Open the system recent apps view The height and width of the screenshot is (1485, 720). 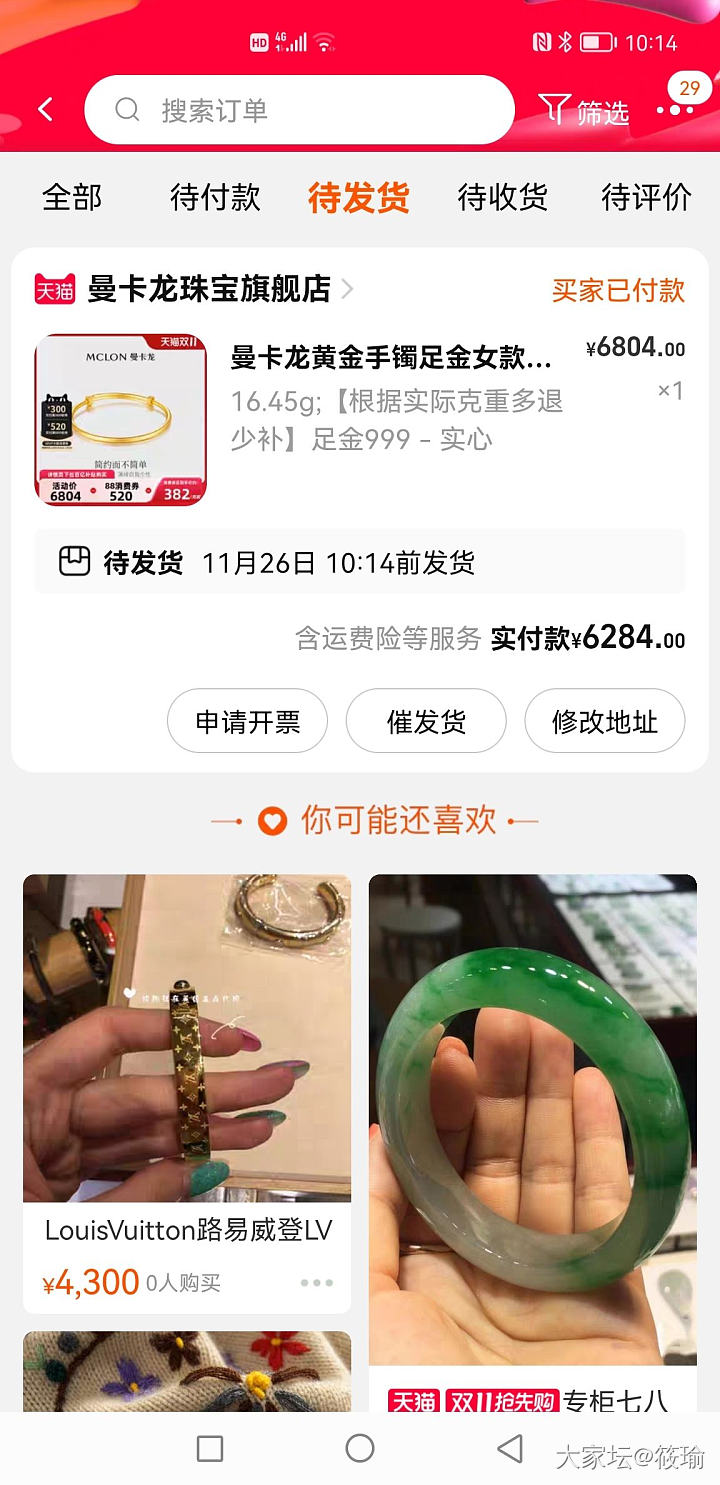[210, 1448]
